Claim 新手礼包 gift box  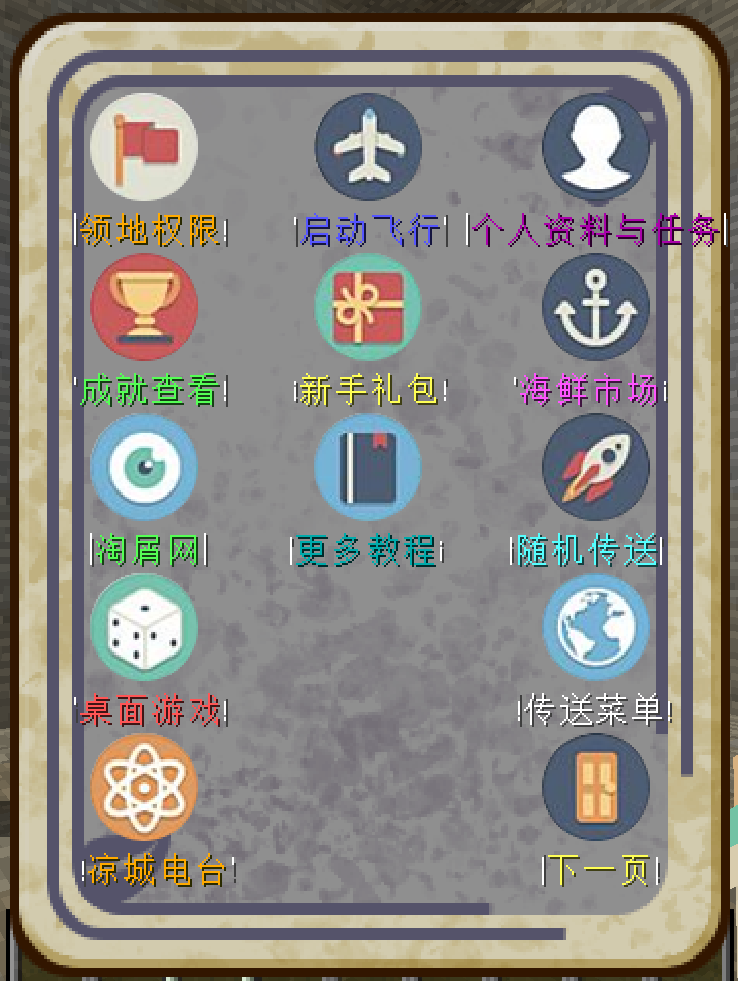[369, 307]
